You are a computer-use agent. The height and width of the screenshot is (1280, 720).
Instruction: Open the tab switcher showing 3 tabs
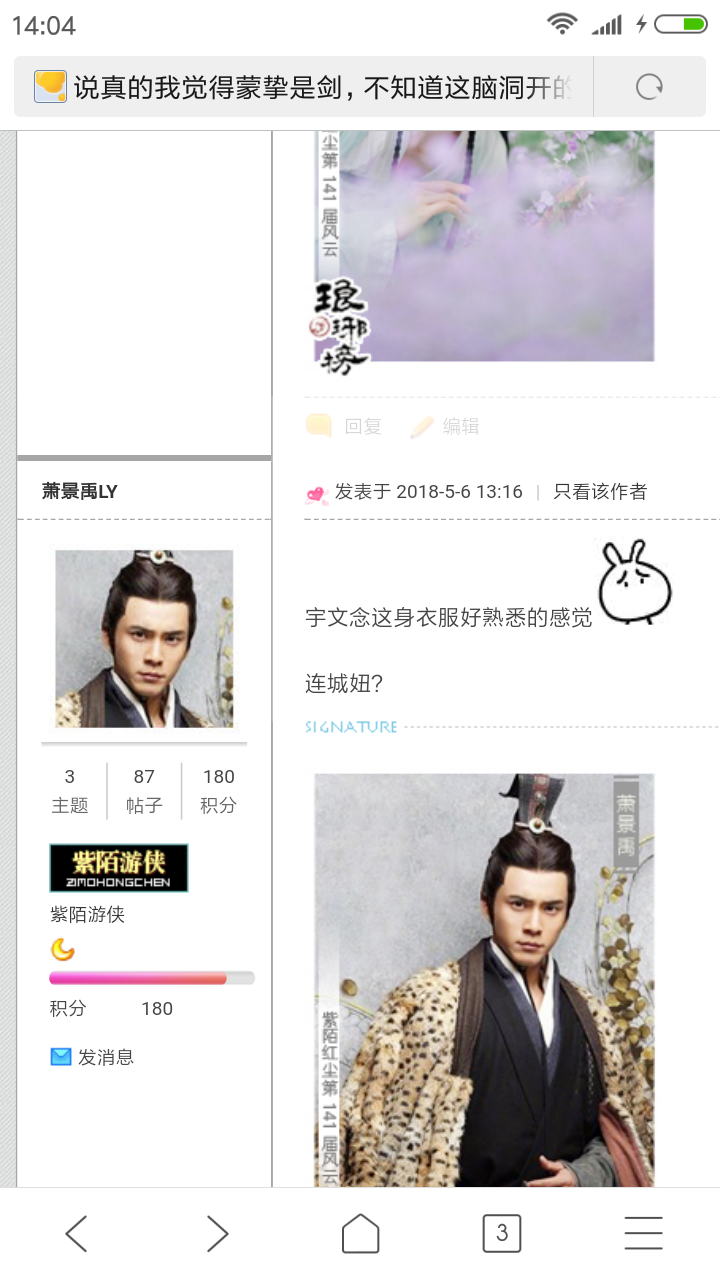(x=502, y=1234)
